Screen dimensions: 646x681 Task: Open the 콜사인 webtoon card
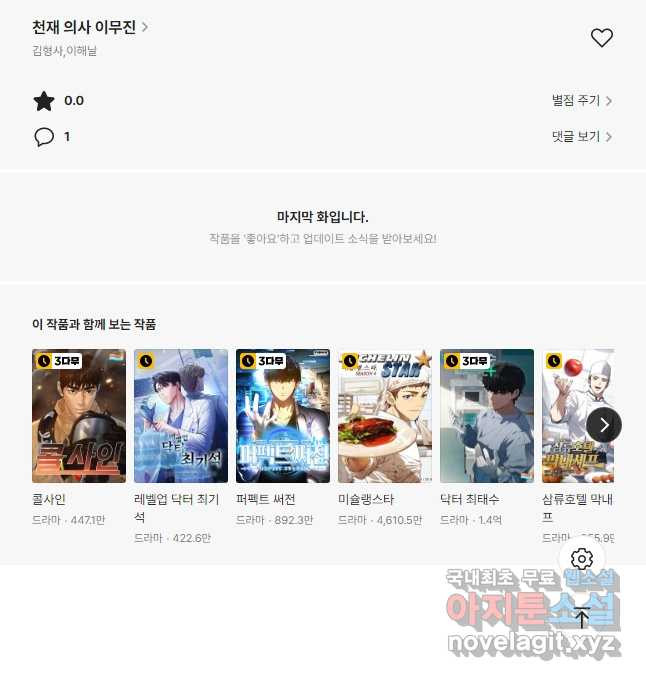pos(79,416)
